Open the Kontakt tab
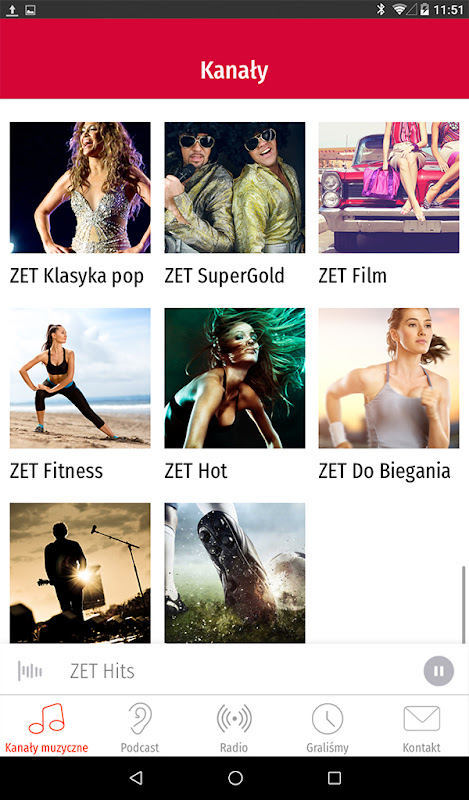This screenshot has height=800, width=469. coord(422,728)
